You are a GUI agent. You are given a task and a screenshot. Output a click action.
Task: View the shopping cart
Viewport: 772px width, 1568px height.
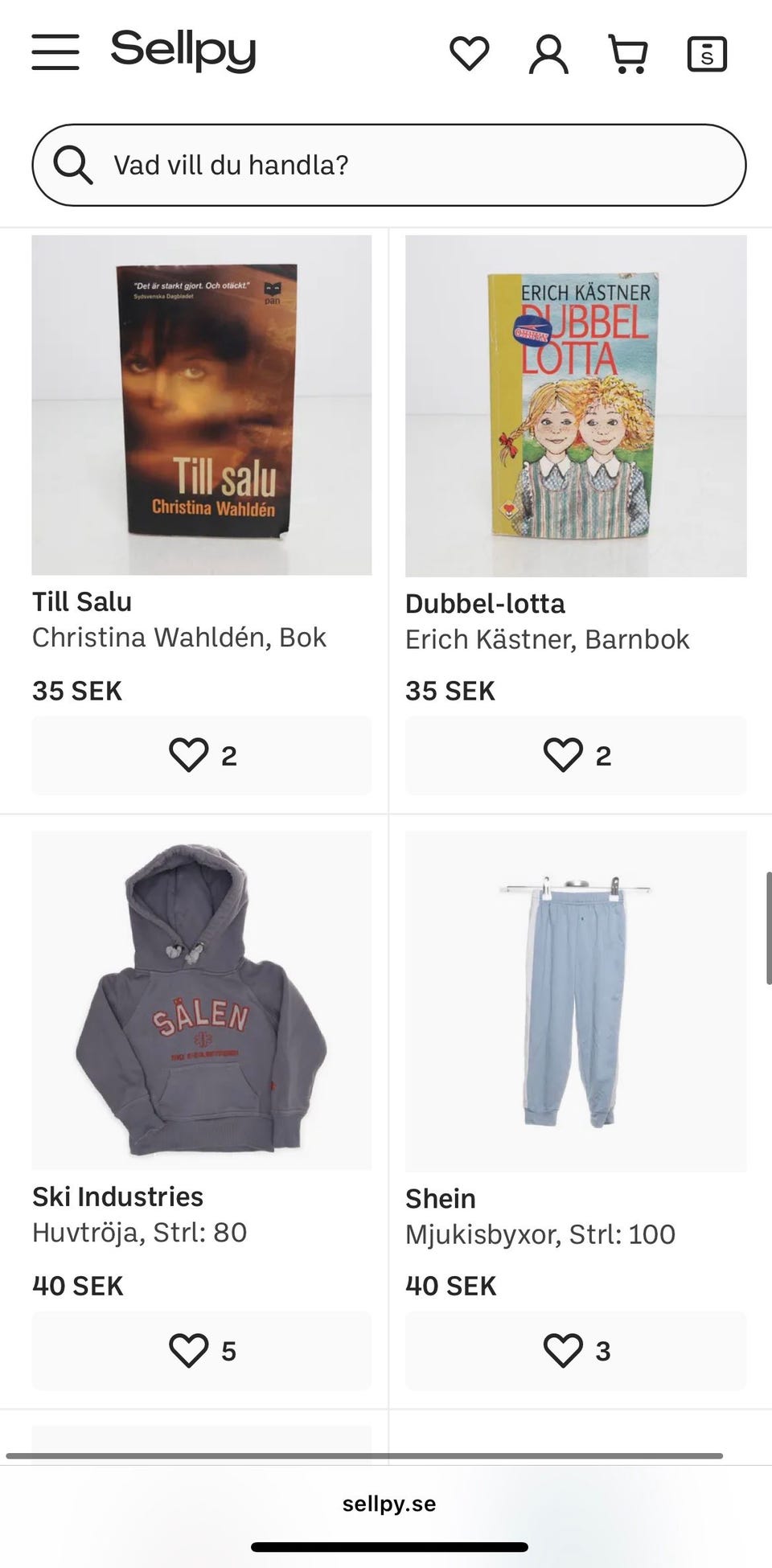click(629, 52)
